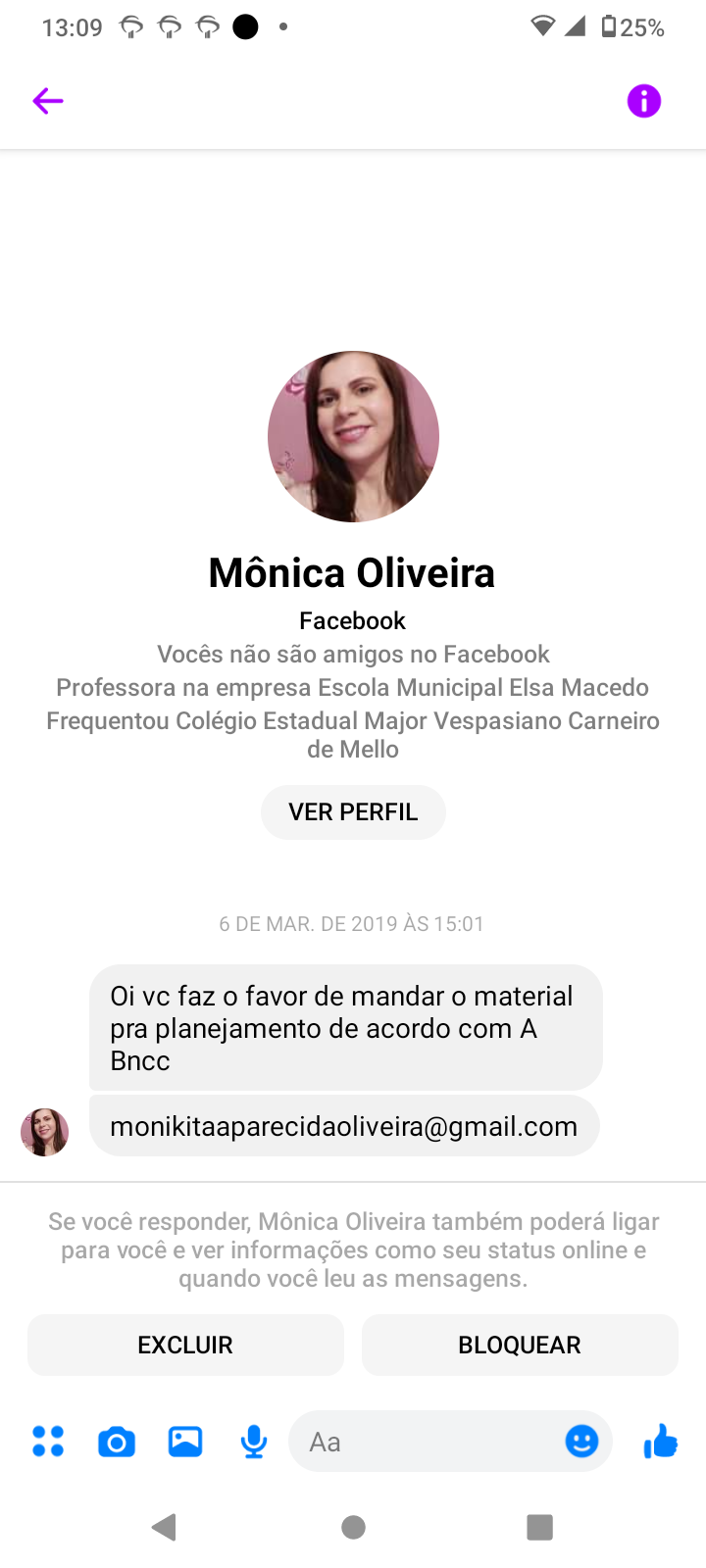Open the image gallery picker
706x1568 pixels.
[185, 1442]
